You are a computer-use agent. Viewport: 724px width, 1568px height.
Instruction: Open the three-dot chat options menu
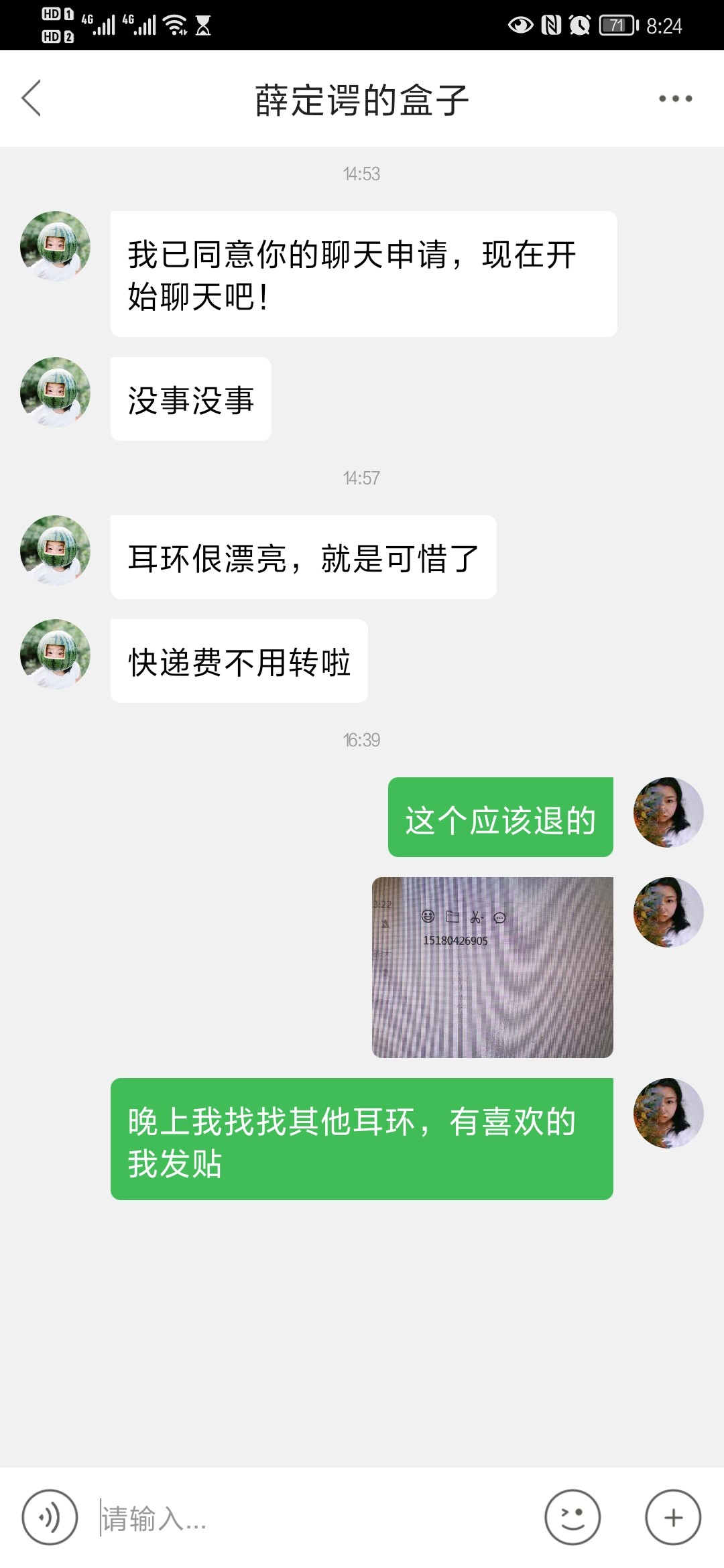pos(674,99)
